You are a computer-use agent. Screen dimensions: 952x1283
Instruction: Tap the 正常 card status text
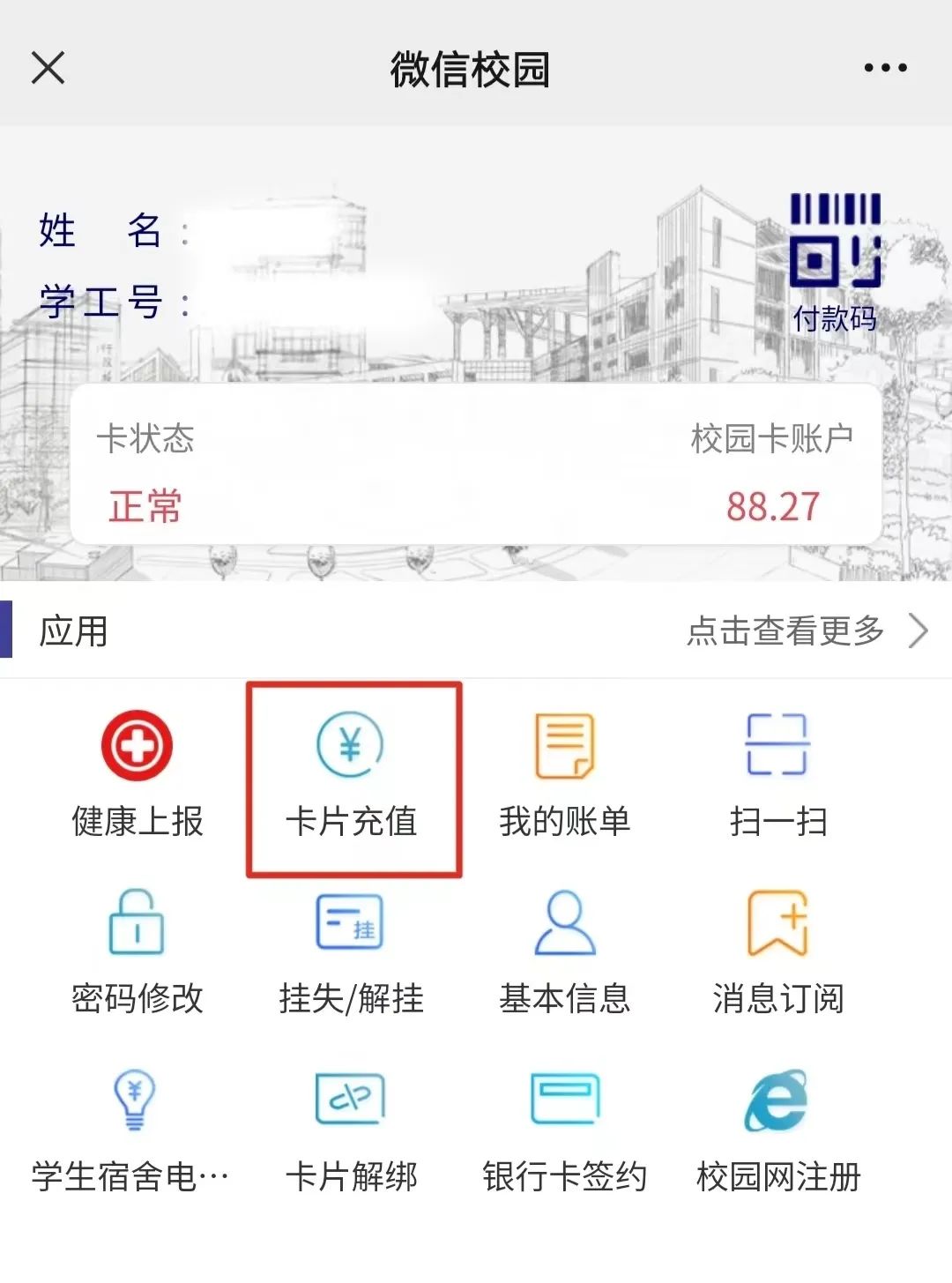(146, 504)
